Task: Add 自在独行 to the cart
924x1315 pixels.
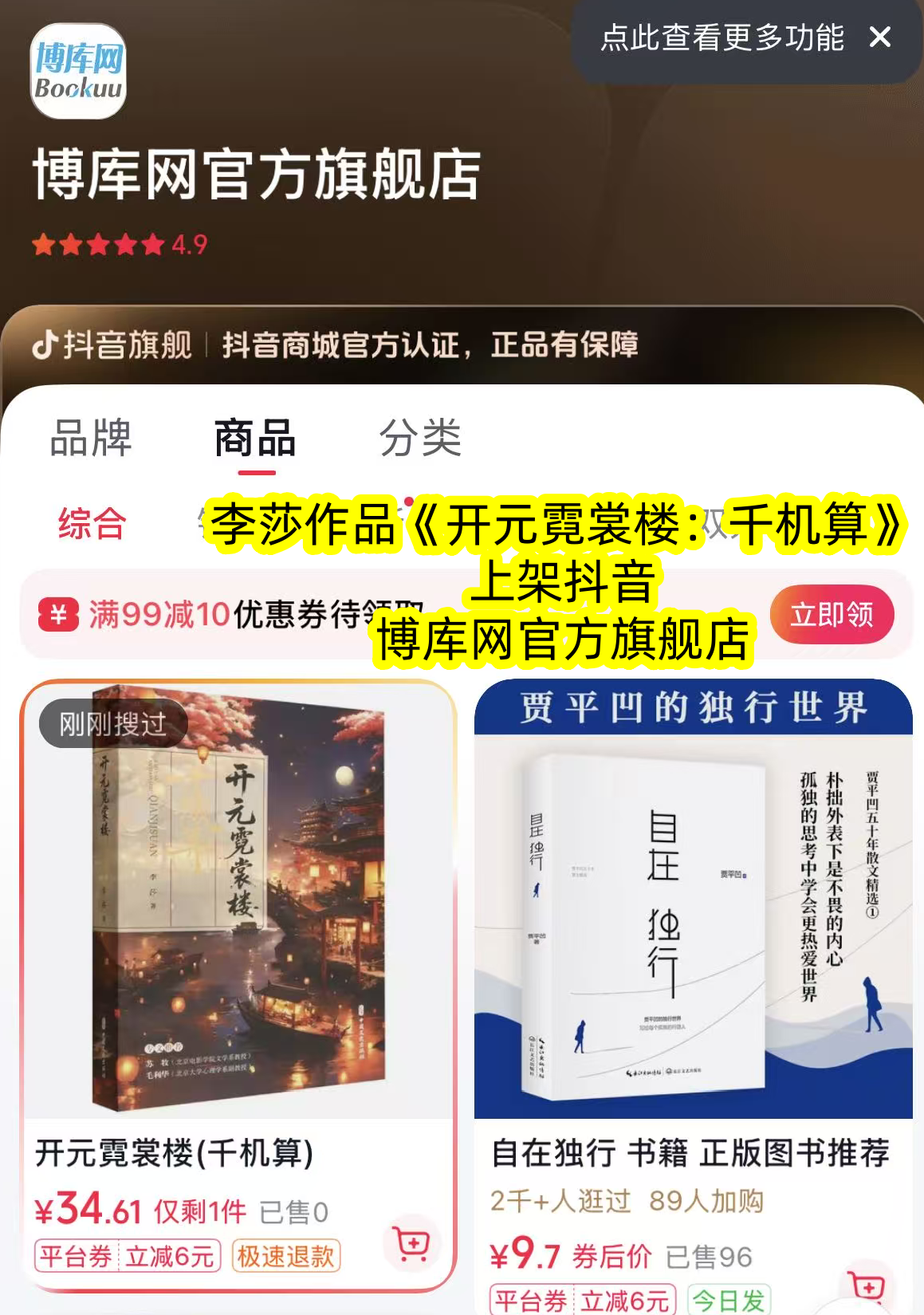Action: click(x=867, y=1285)
